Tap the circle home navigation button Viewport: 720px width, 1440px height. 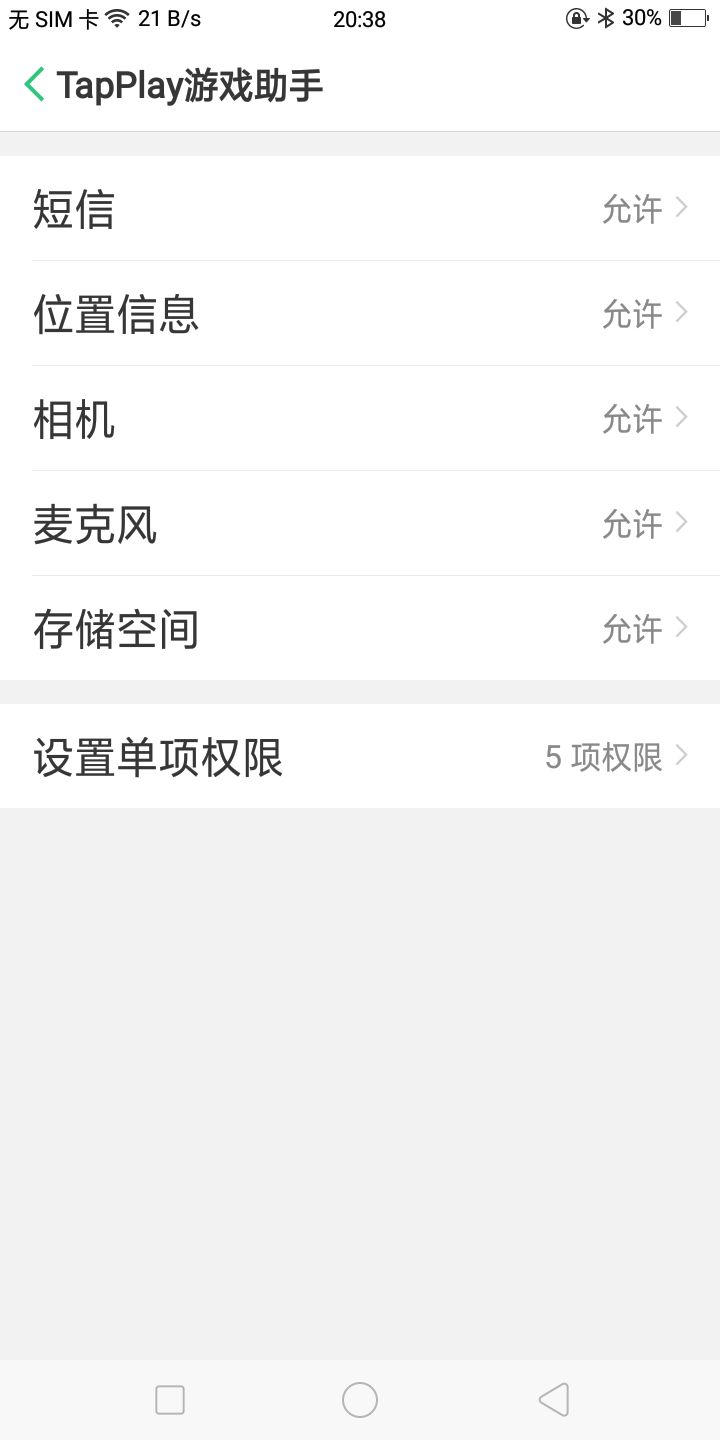click(359, 1399)
